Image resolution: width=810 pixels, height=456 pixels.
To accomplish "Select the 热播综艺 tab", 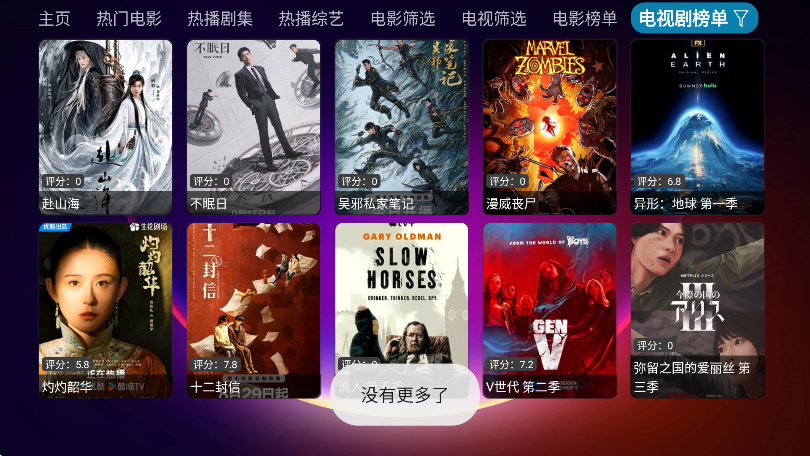I will click(311, 18).
